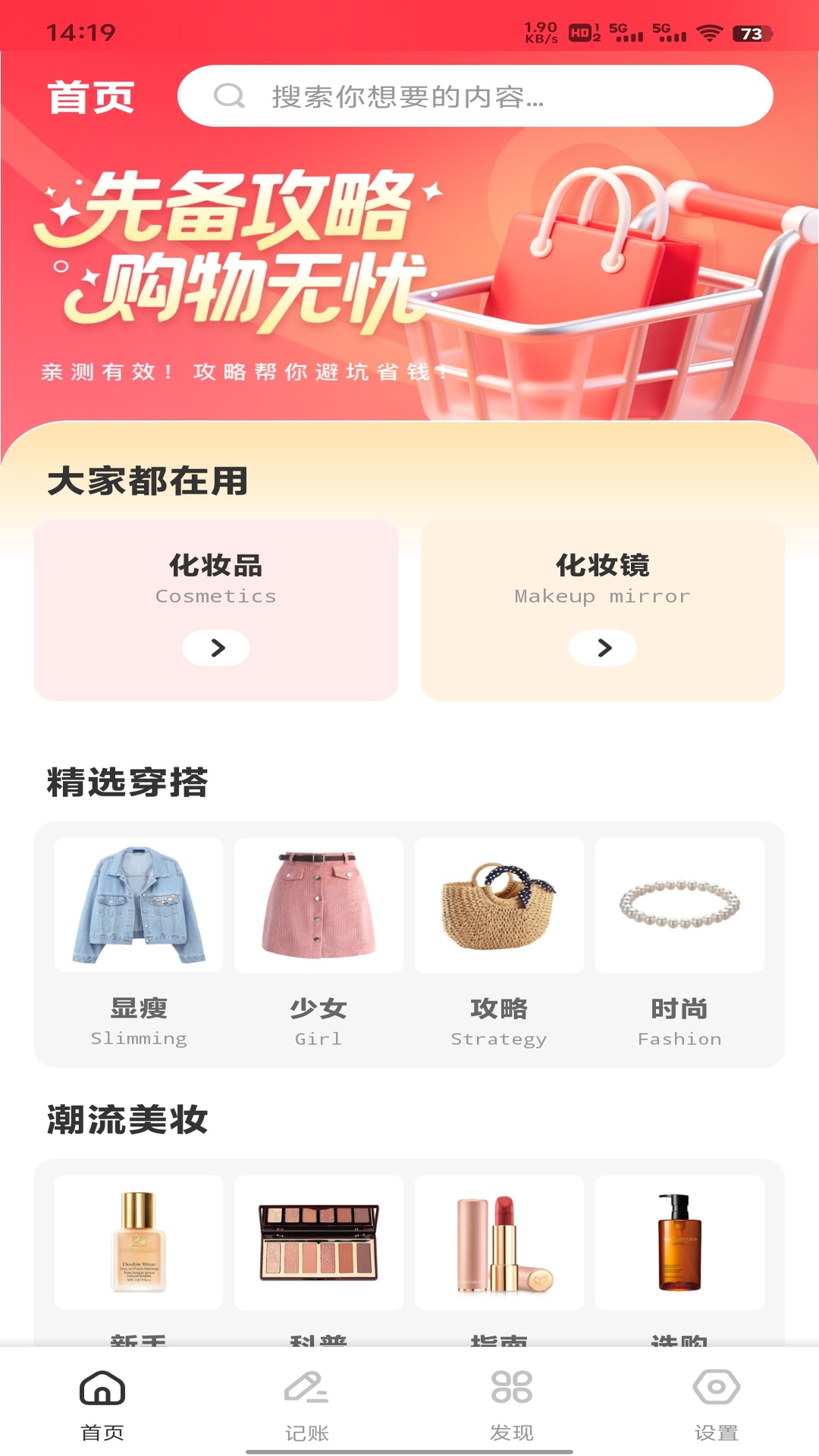The width and height of the screenshot is (819, 1456).
Task: Select the straw bag 攻略 Strategy thumbnail
Action: 500,904
